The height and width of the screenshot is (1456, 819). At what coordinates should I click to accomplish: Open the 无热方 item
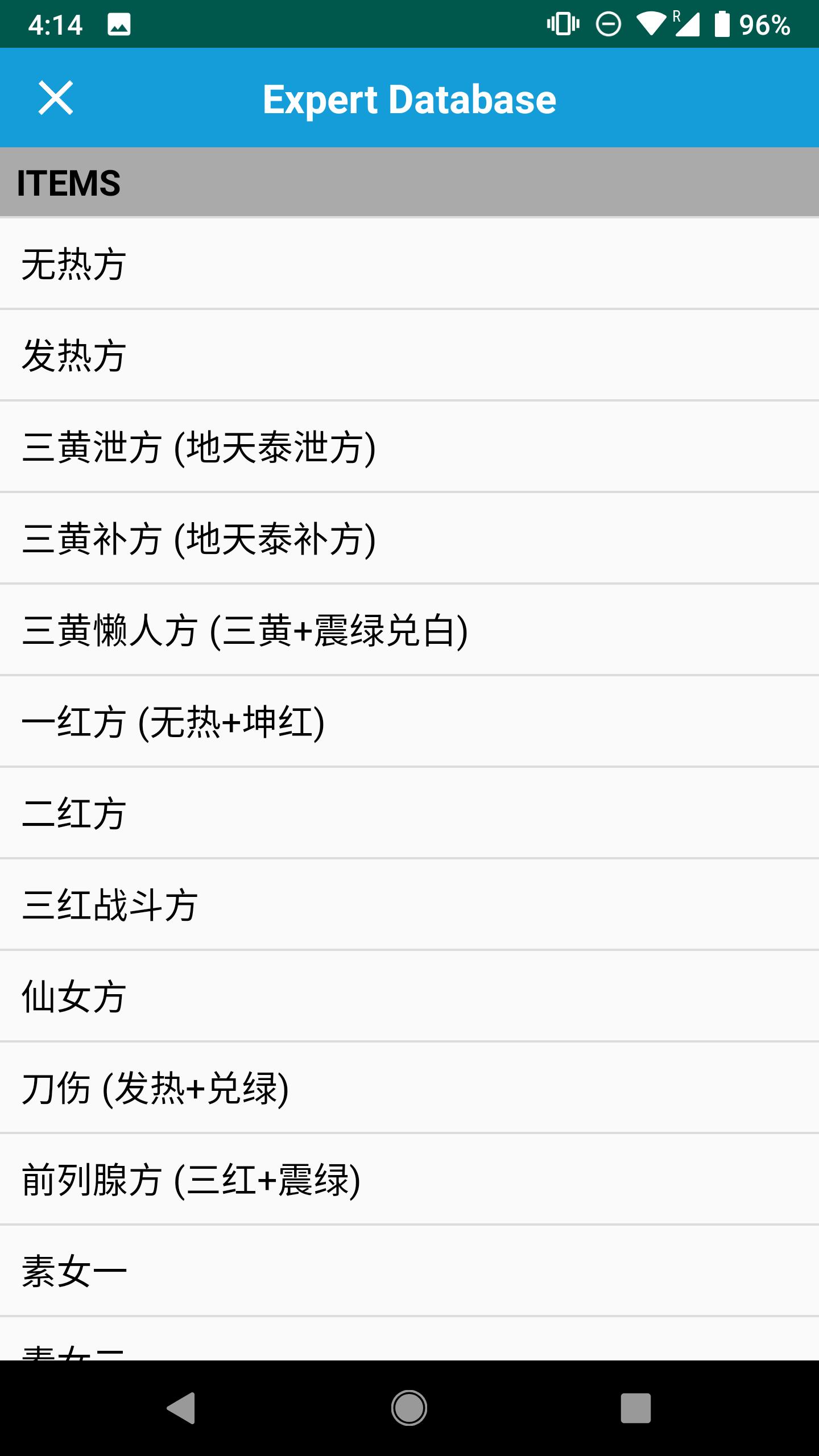[409, 264]
